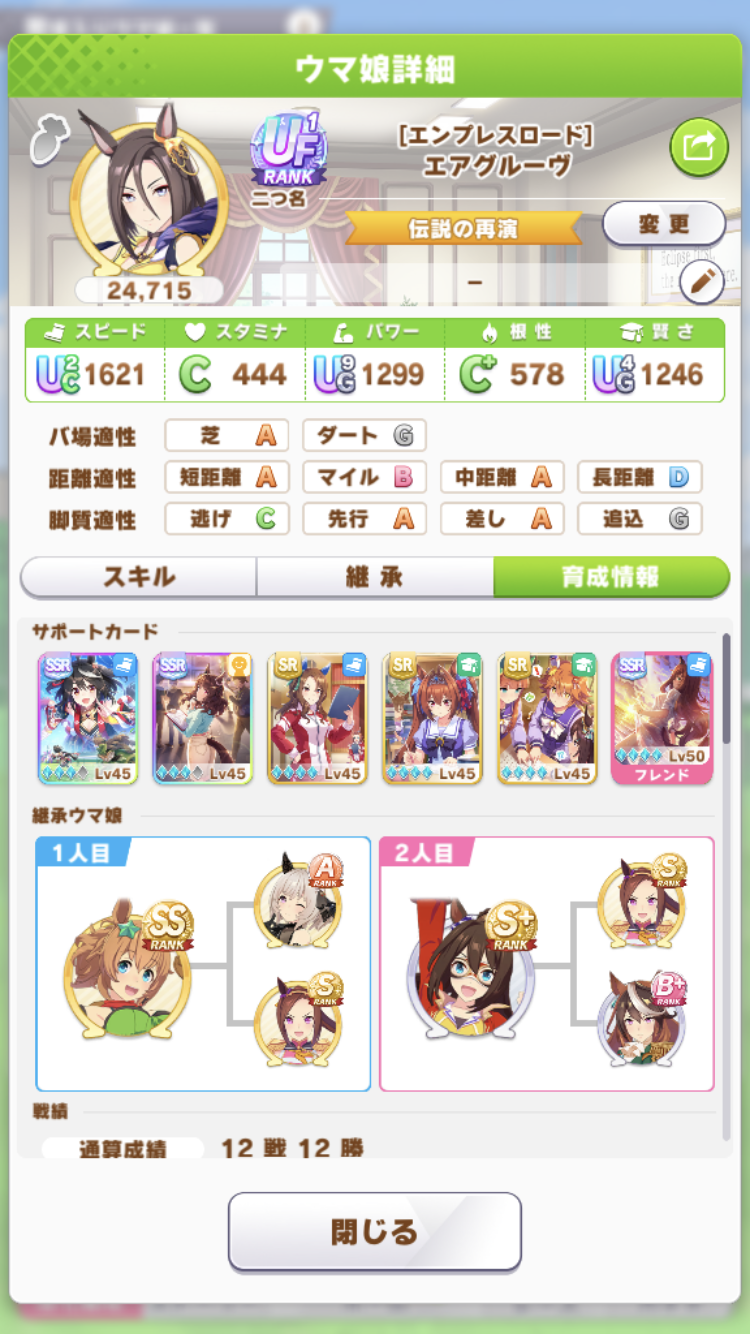Switch to the 継承 tab
The width and height of the screenshot is (750, 1334).
coord(374,577)
